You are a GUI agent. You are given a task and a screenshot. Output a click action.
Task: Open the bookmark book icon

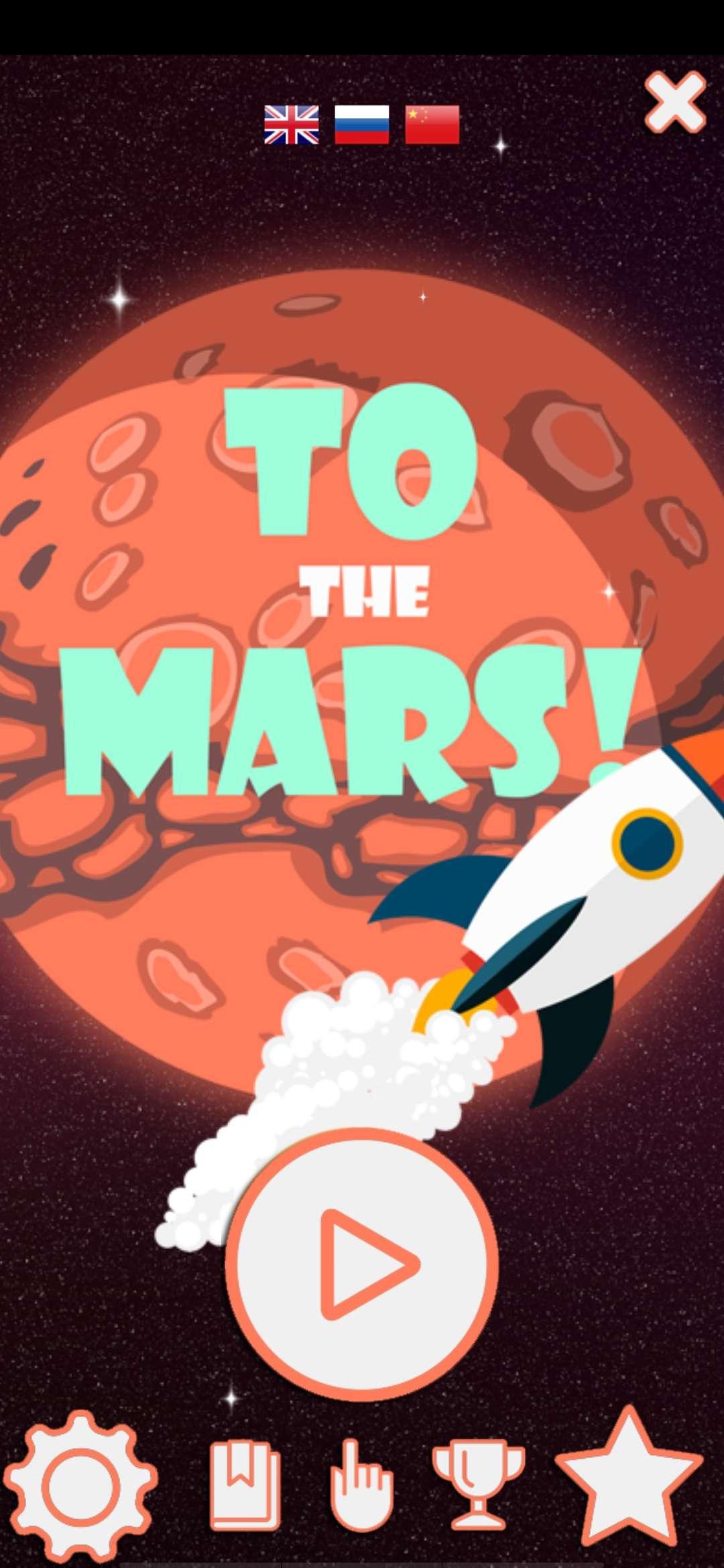coord(245,1486)
